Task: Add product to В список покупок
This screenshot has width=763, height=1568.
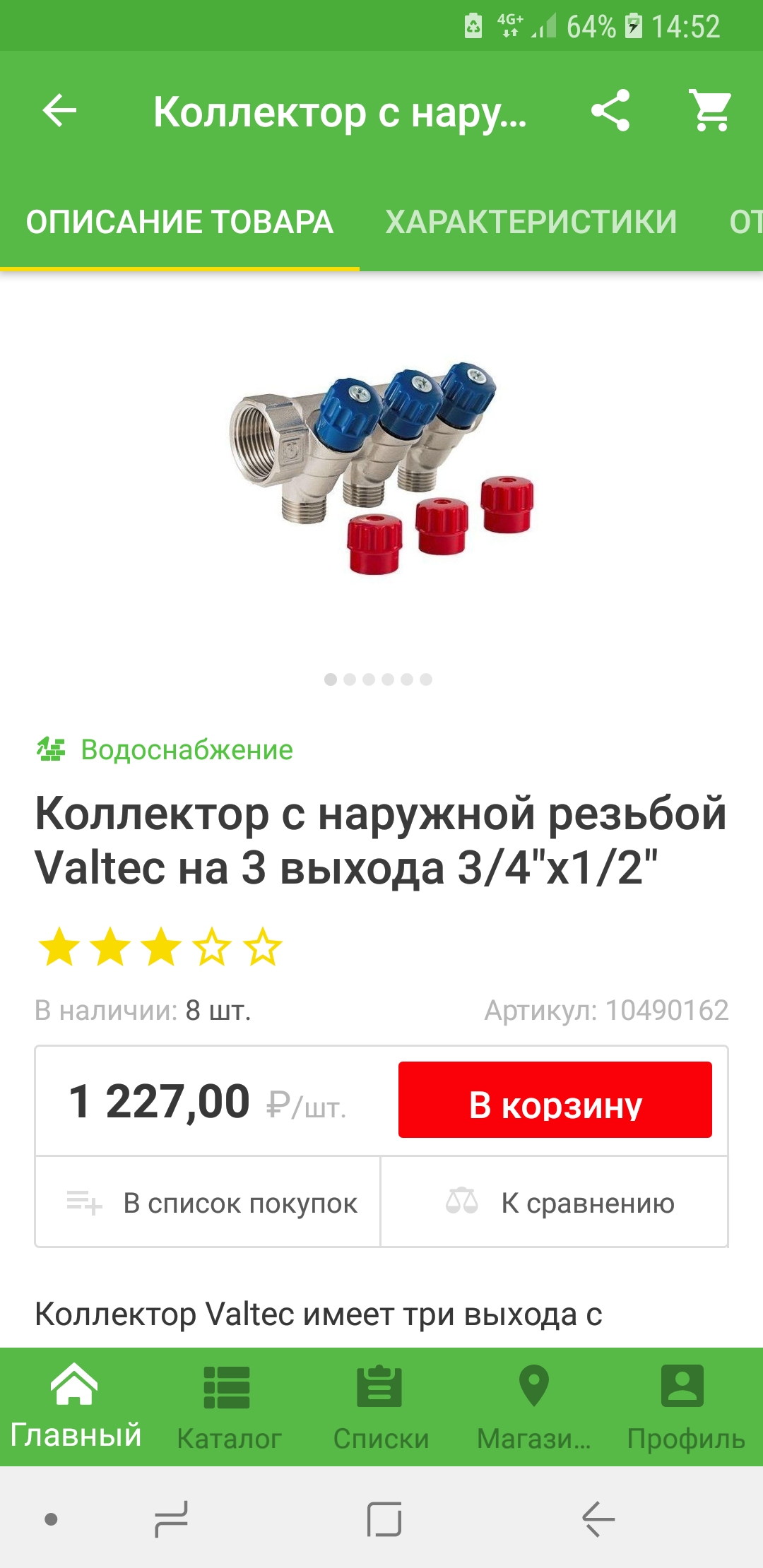Action: (208, 1202)
